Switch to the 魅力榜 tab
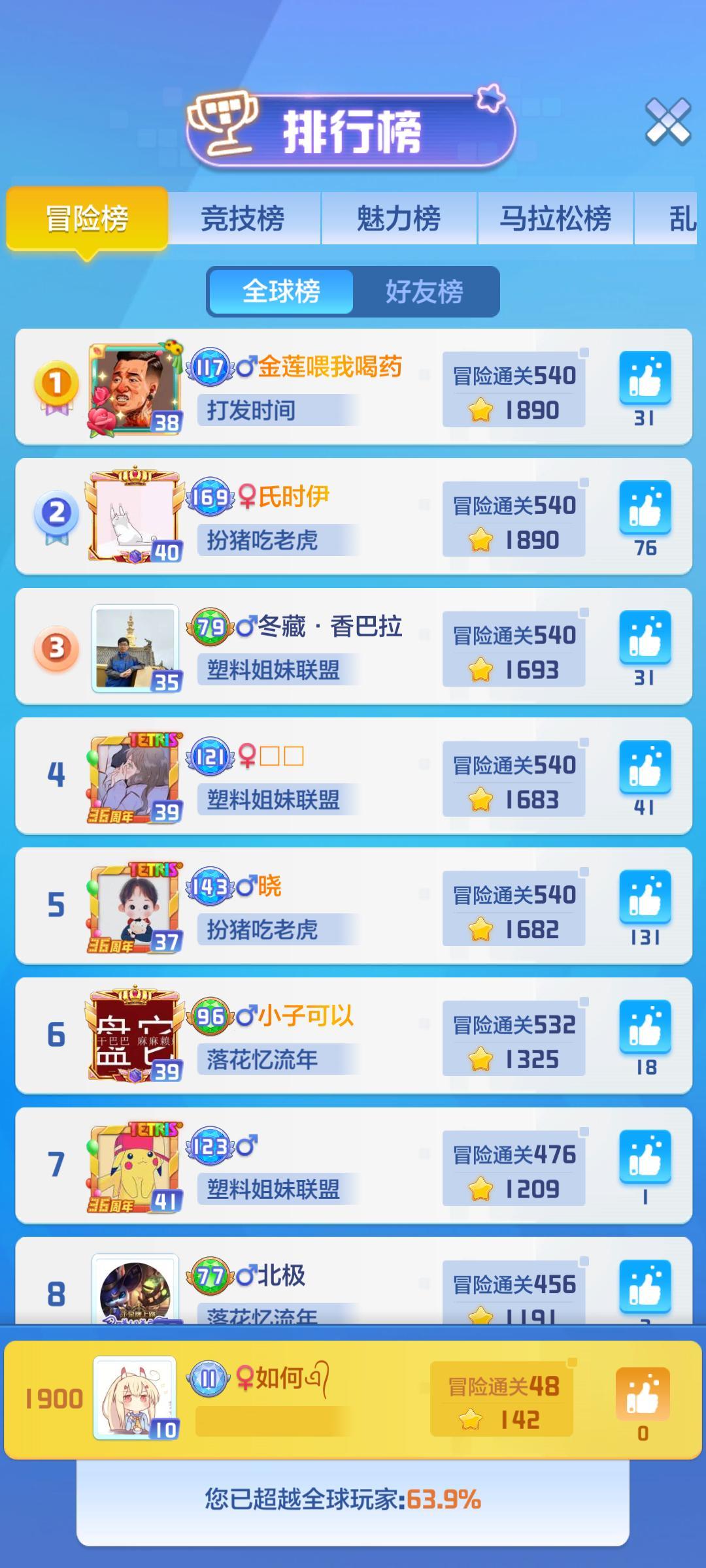The width and height of the screenshot is (706, 1568). pos(399,218)
